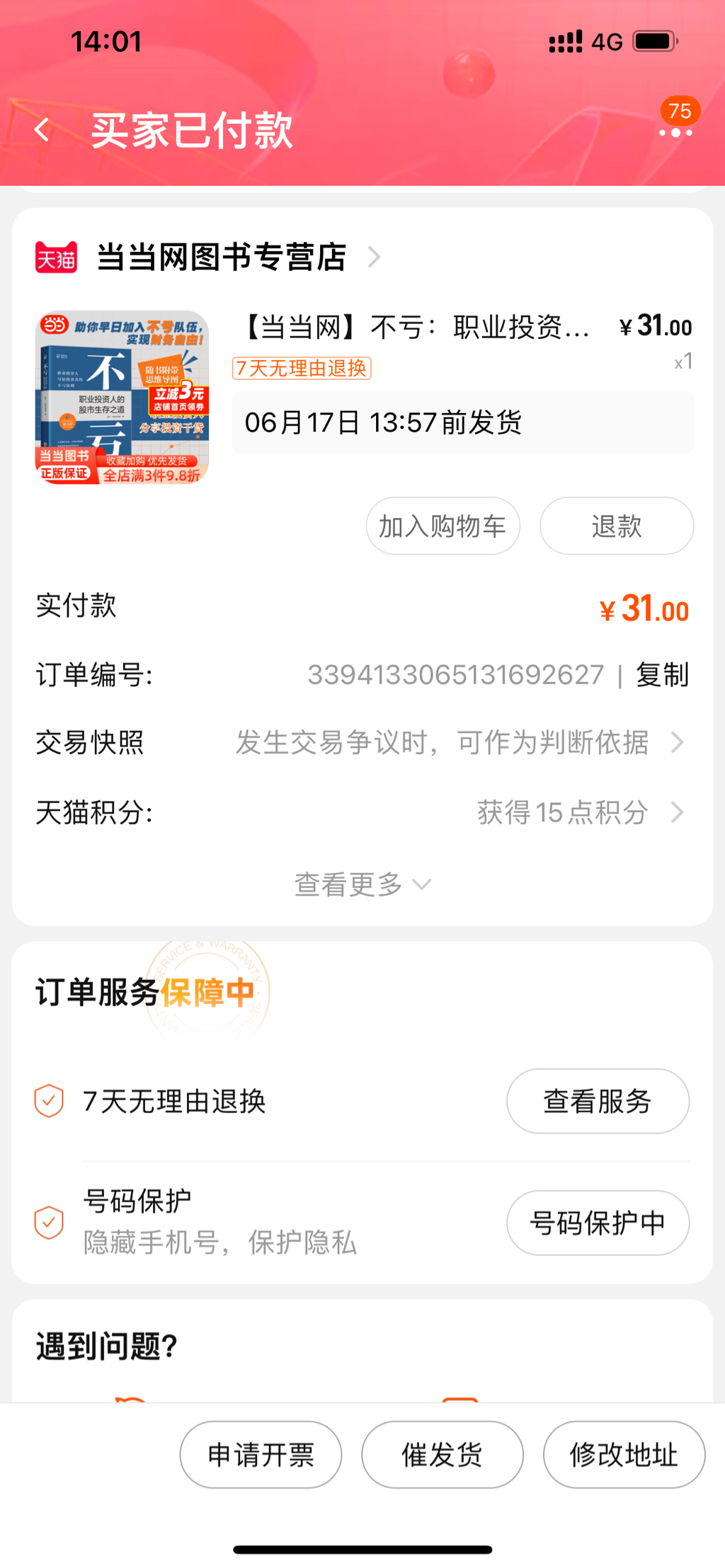Urge shipment with 催发货

[442, 1455]
